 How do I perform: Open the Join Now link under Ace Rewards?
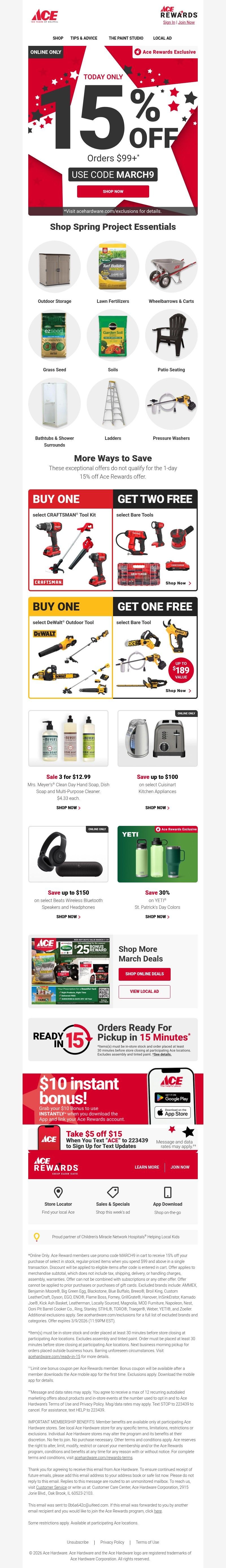[186, 23]
